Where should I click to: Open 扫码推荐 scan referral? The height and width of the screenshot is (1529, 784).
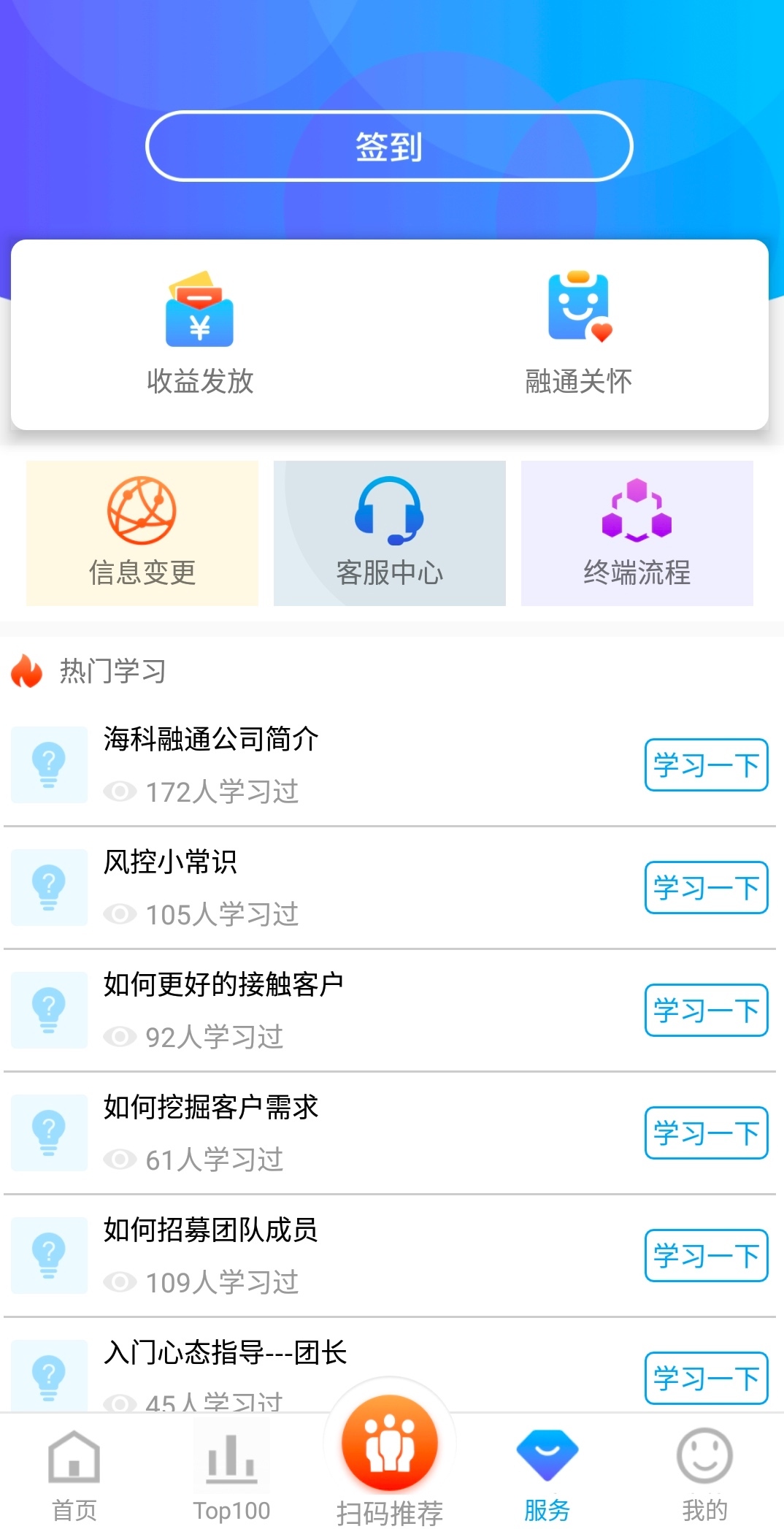click(390, 1459)
